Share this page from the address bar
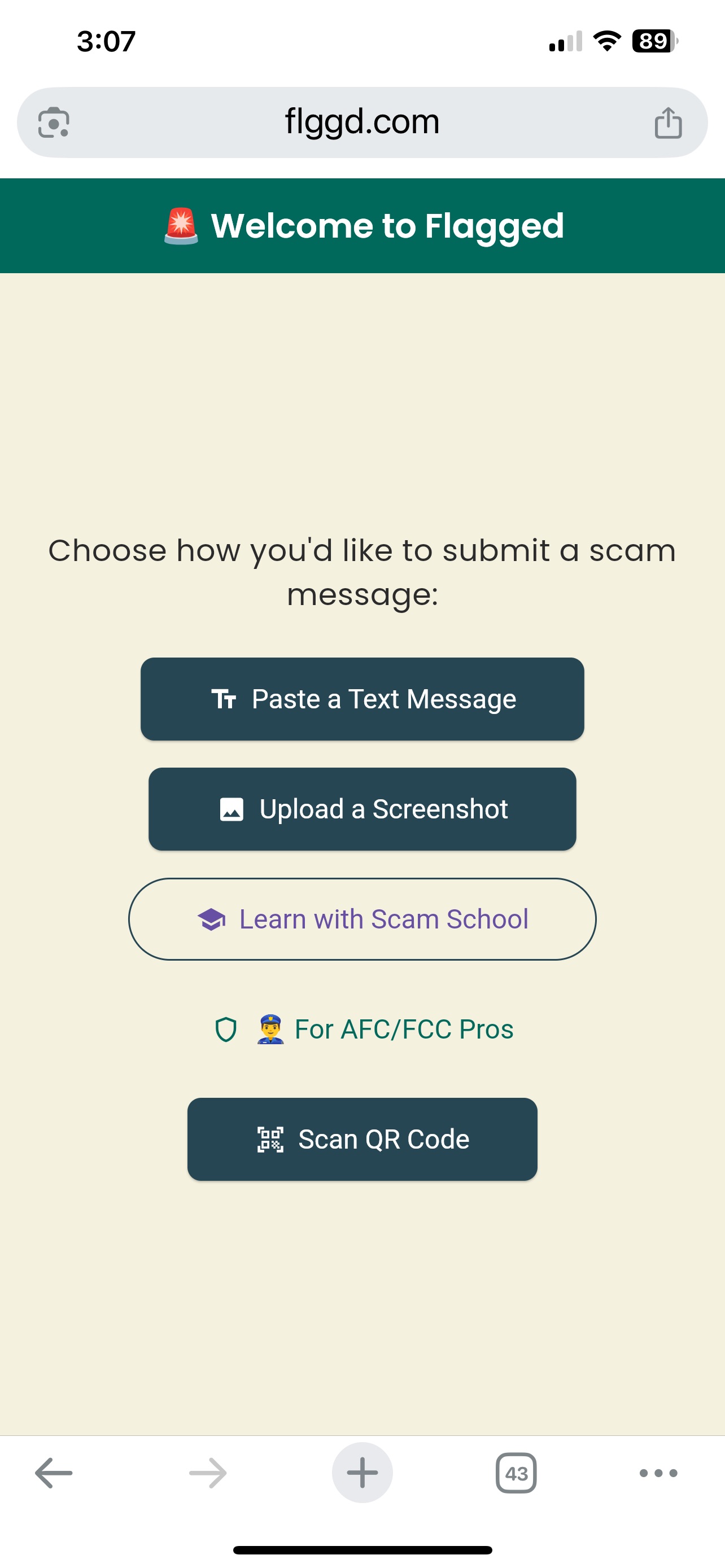The height and width of the screenshot is (1568, 725). point(668,123)
